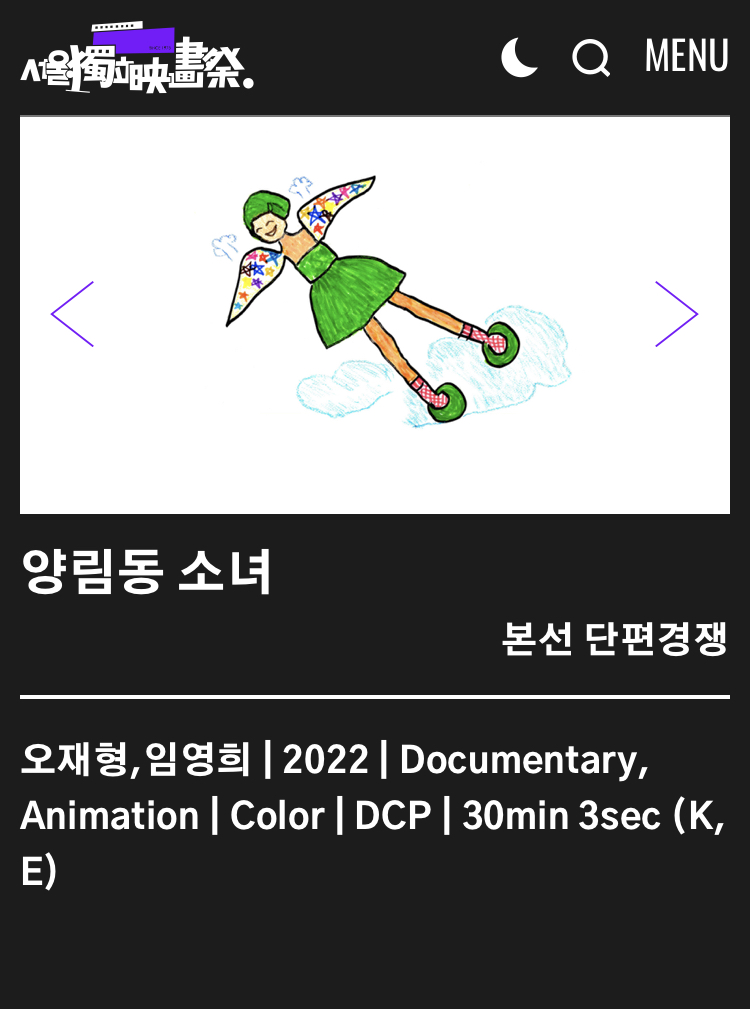Toggle dark mode with the moon icon
Screen dimensions: 750x1009
(x=519, y=57)
